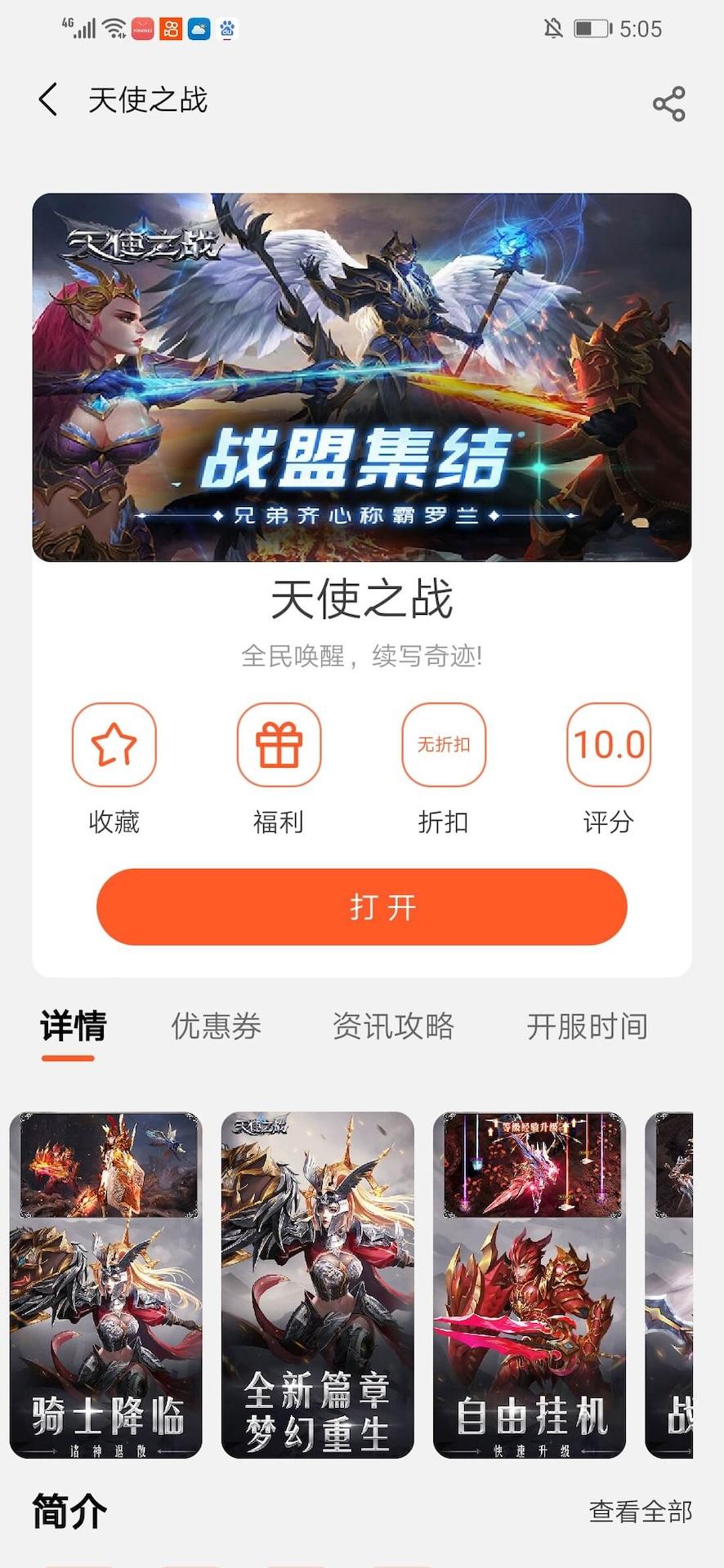
Task: Tap the game title 天使之战 text
Action: coord(362,600)
